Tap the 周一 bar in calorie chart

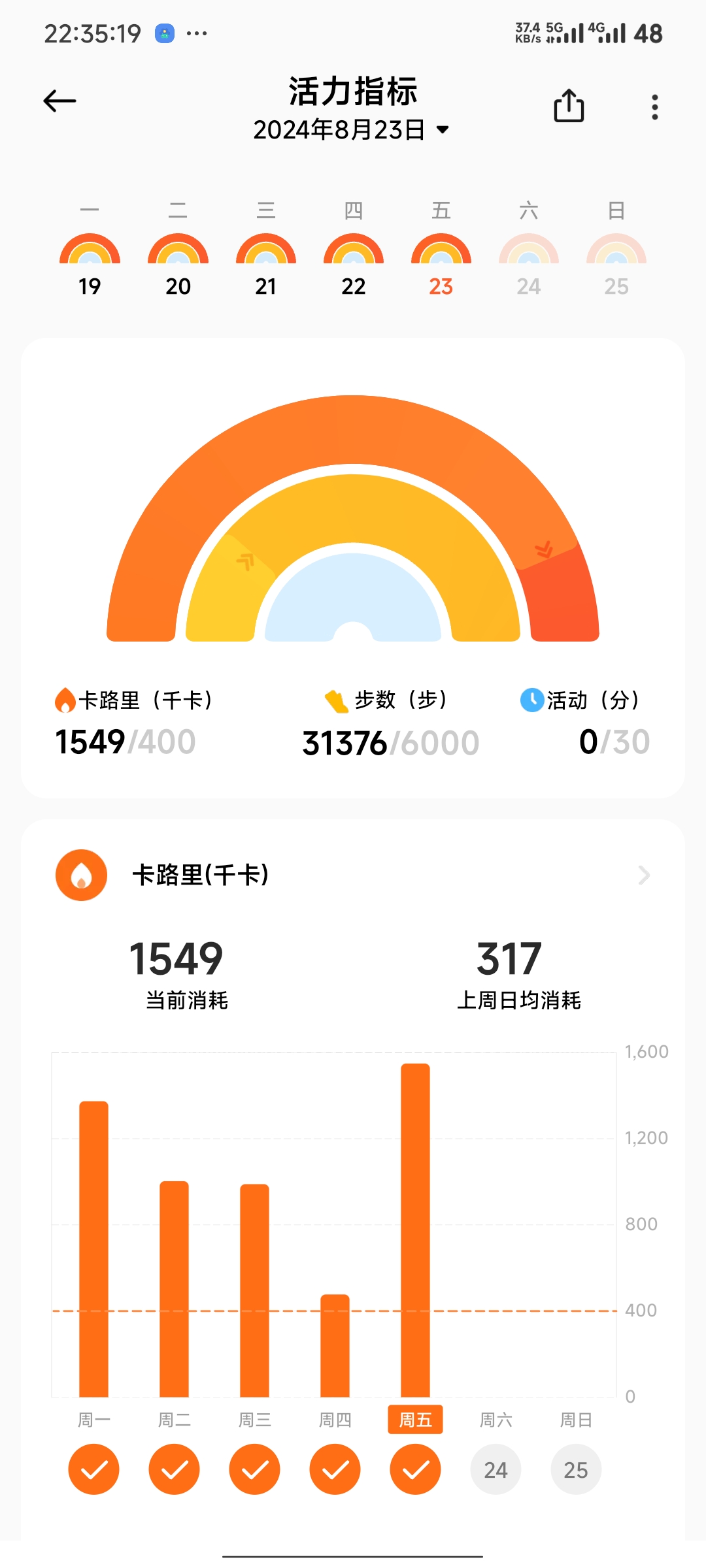(93, 1248)
